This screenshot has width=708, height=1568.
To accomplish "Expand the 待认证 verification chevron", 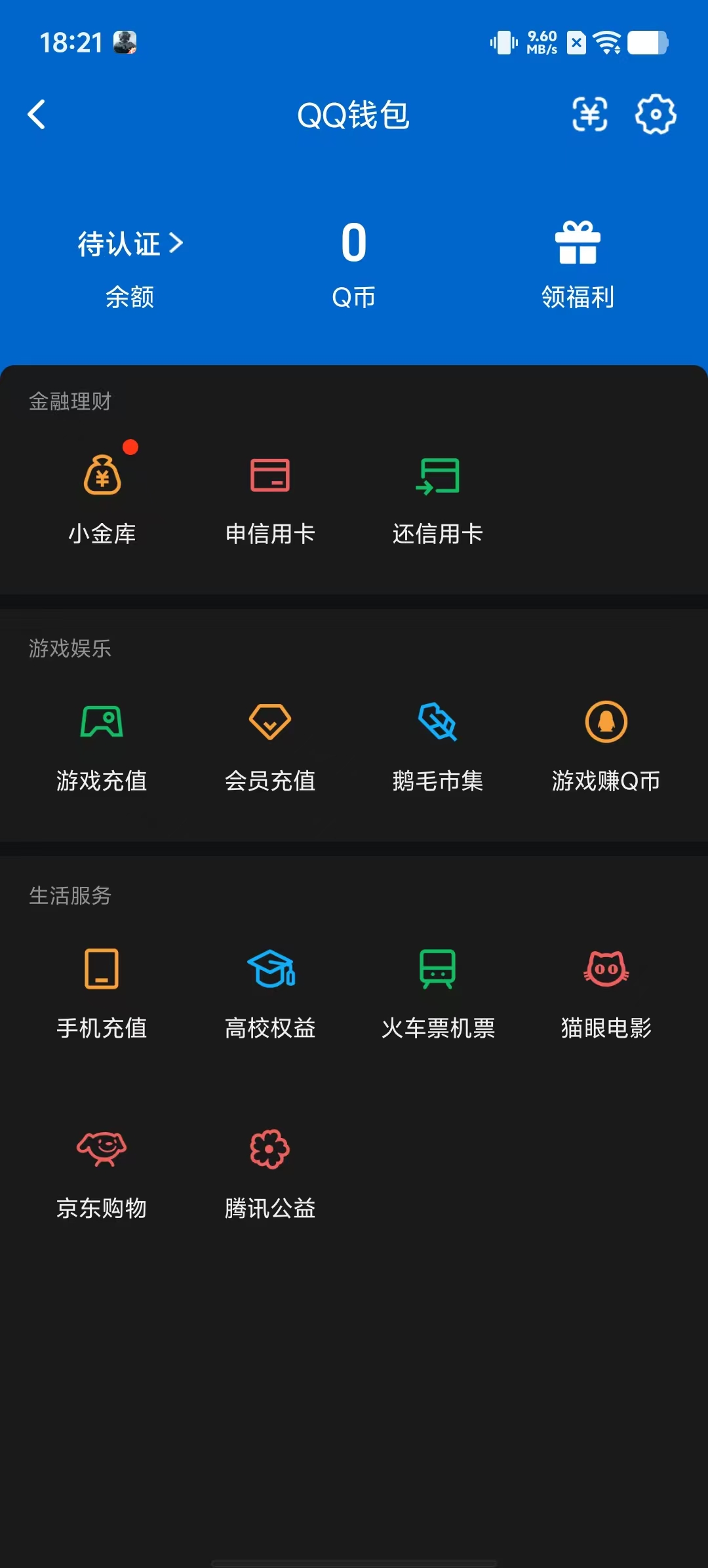I will coord(177,244).
